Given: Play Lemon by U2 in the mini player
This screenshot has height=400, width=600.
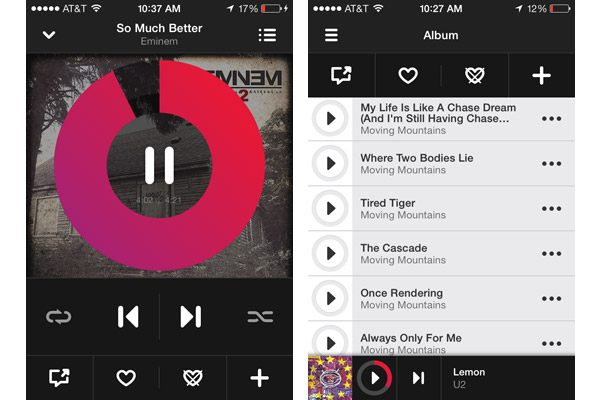Looking at the screenshot, I should (x=375, y=378).
